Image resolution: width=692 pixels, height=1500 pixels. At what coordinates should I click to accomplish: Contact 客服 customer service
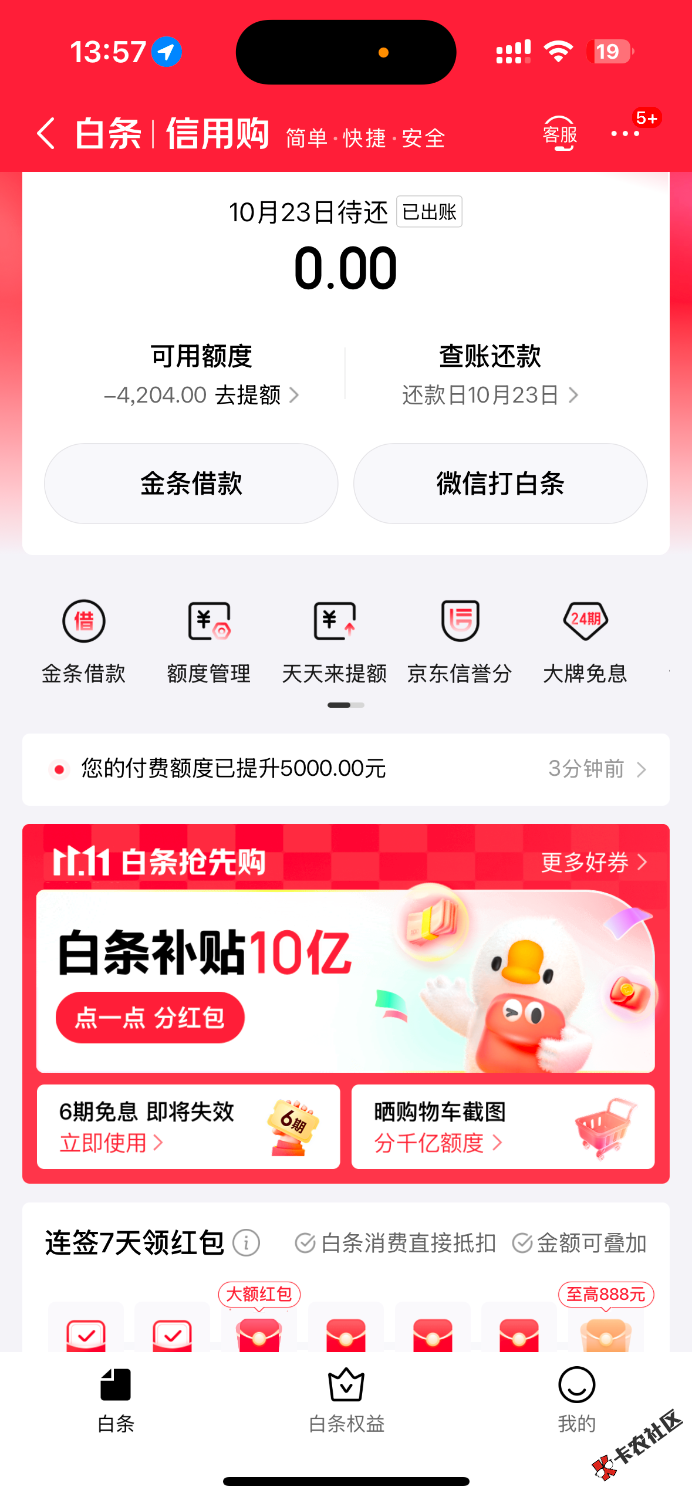pos(560,134)
